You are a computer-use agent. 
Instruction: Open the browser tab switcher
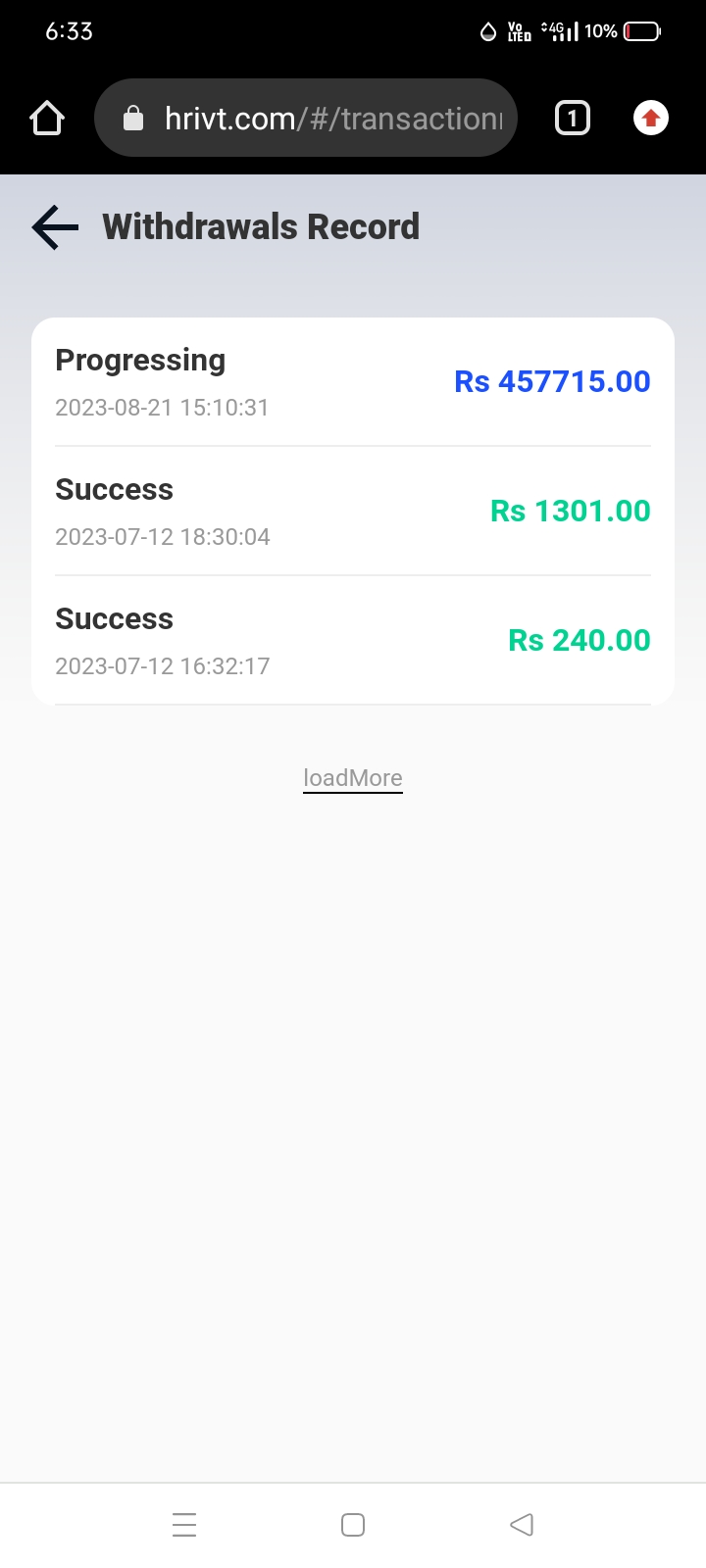tap(573, 119)
